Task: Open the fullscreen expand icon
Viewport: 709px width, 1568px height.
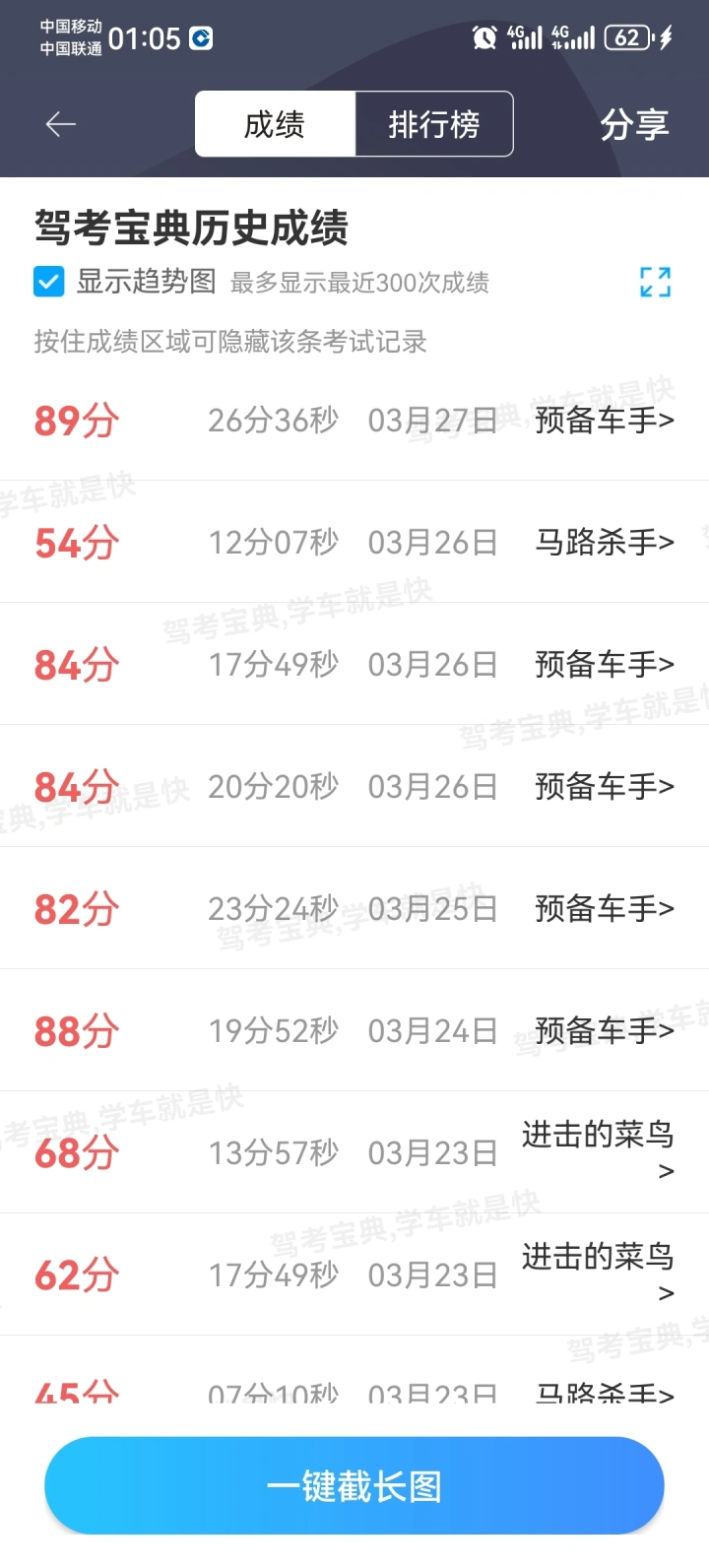Action: tap(655, 282)
